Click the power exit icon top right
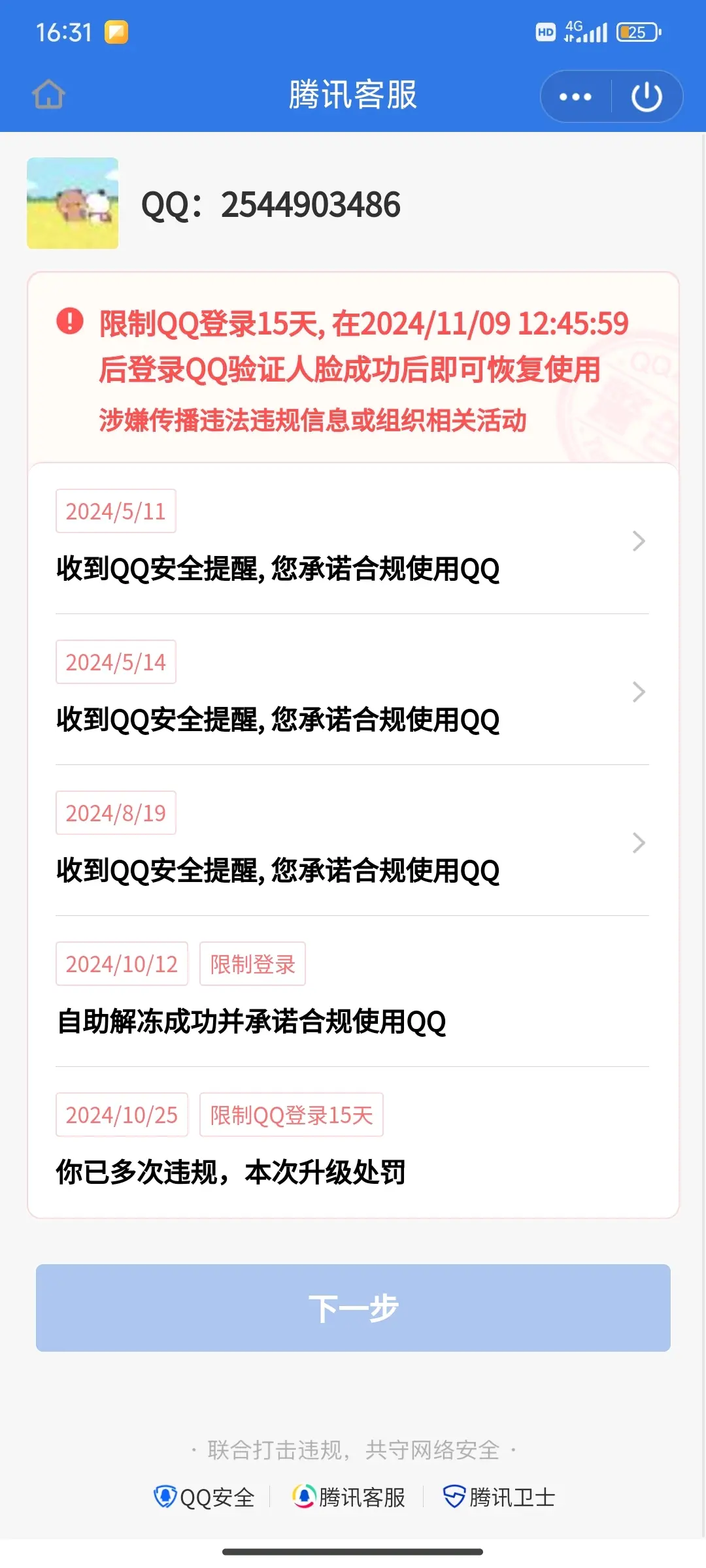This screenshot has width=706, height=1568. (x=646, y=95)
